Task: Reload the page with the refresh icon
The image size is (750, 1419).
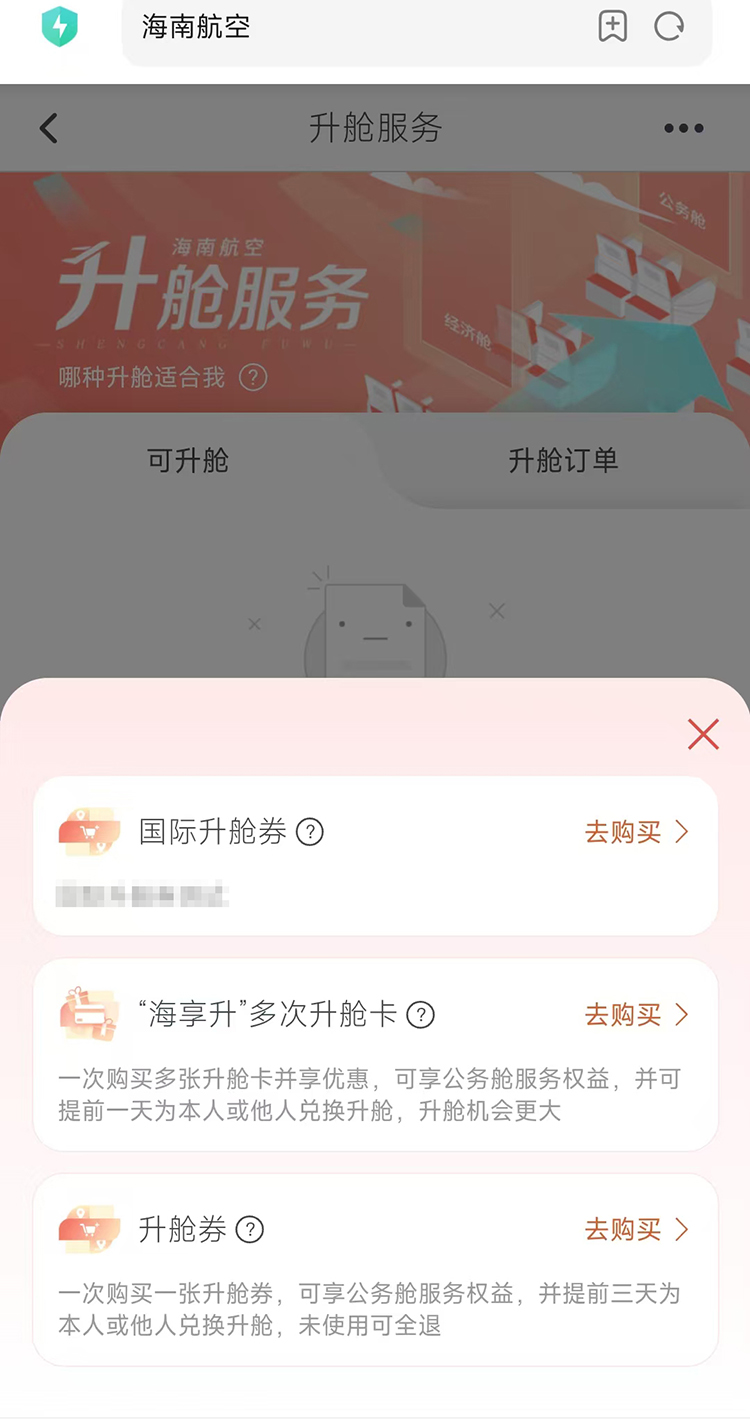Action: point(668,27)
